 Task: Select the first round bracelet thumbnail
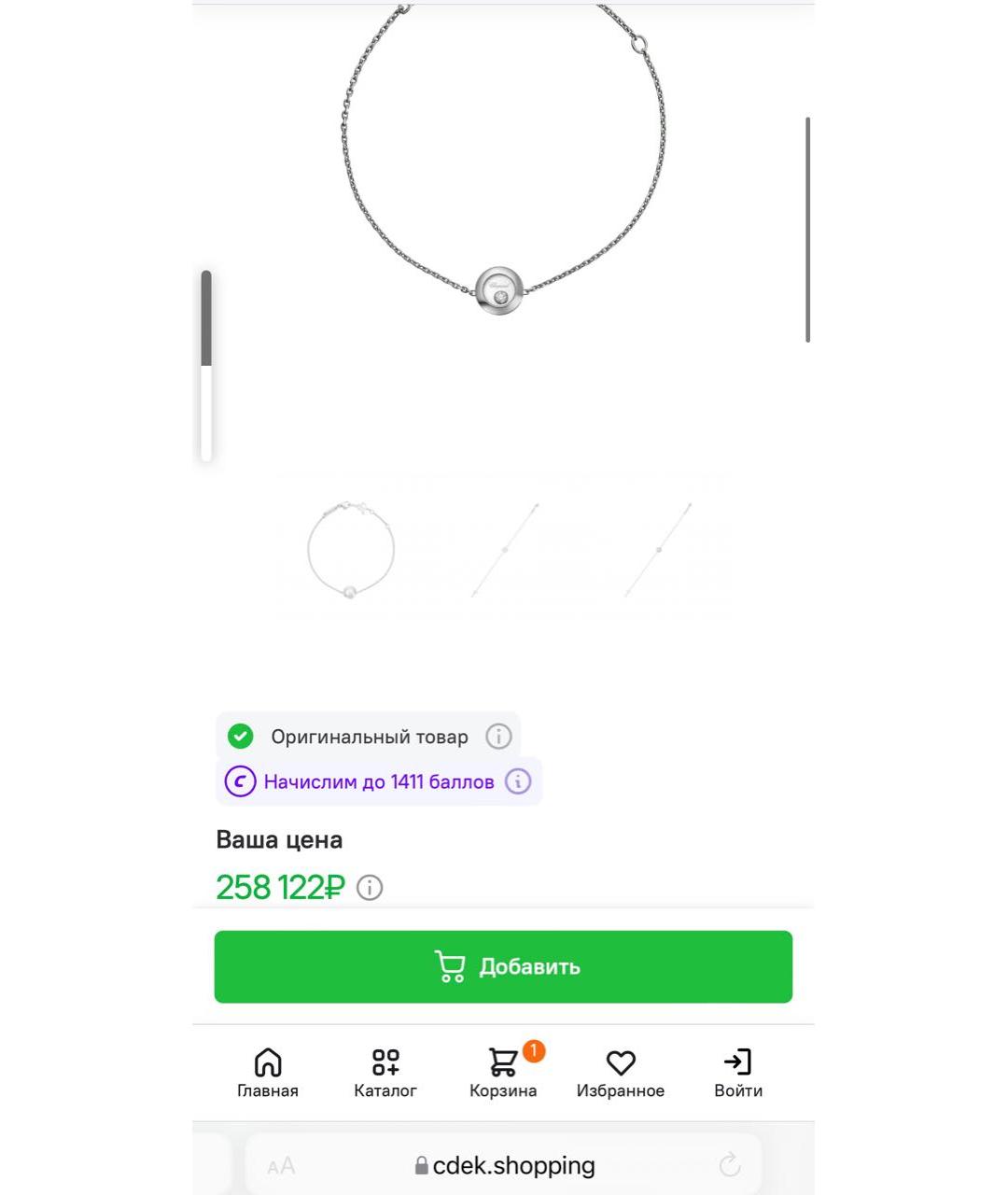pyautogui.click(x=351, y=549)
